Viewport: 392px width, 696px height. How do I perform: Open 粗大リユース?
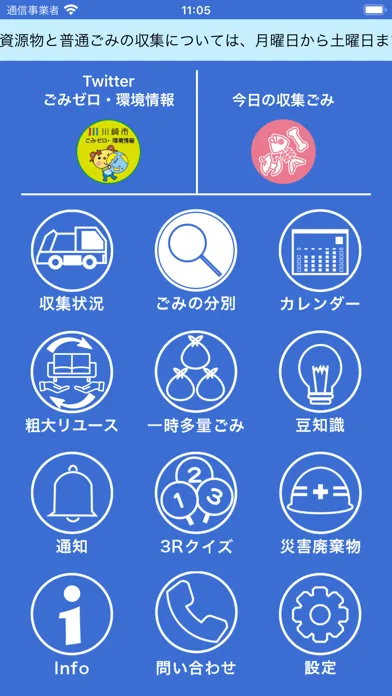(72, 372)
